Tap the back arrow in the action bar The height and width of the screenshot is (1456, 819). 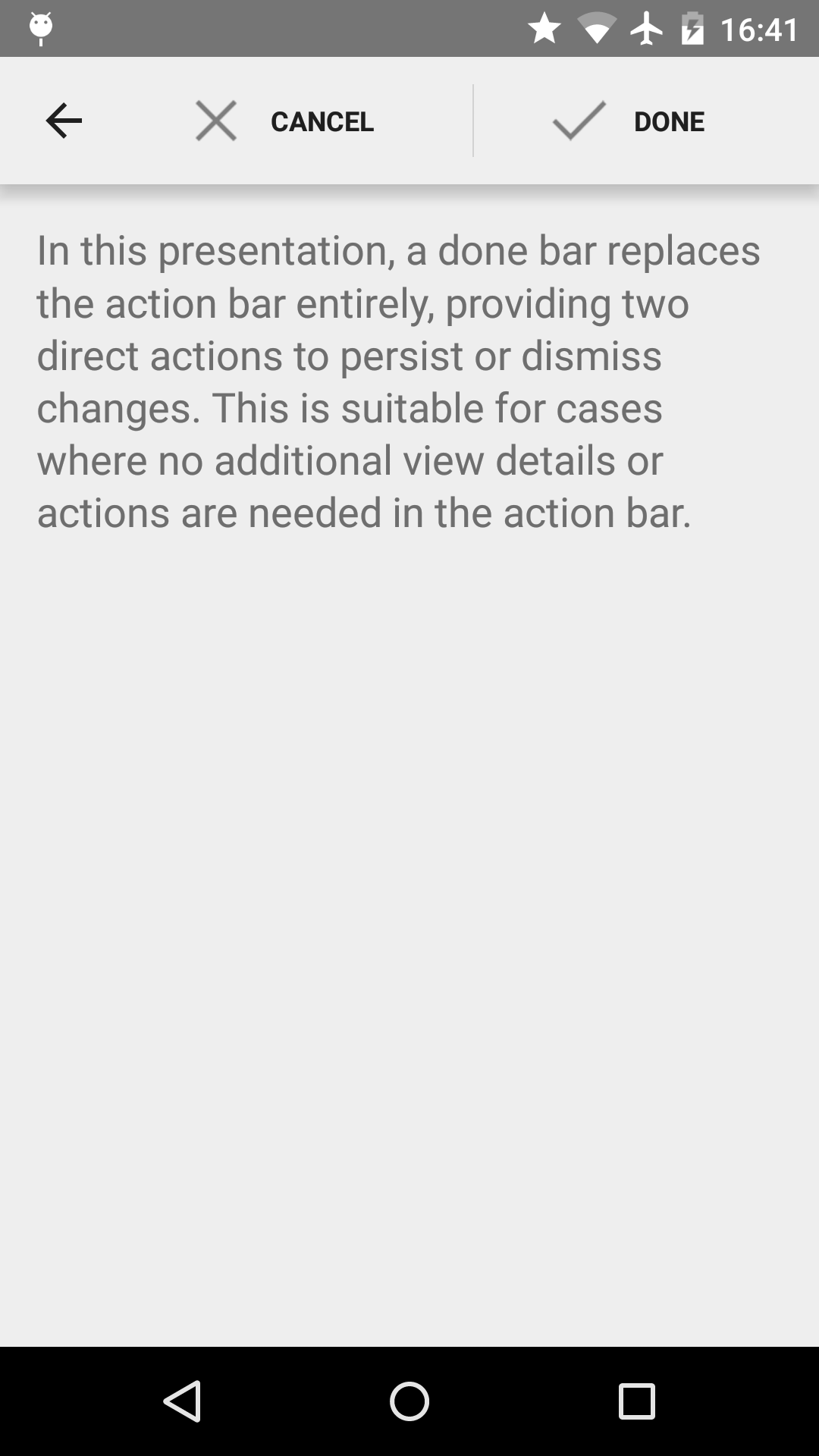(64, 121)
